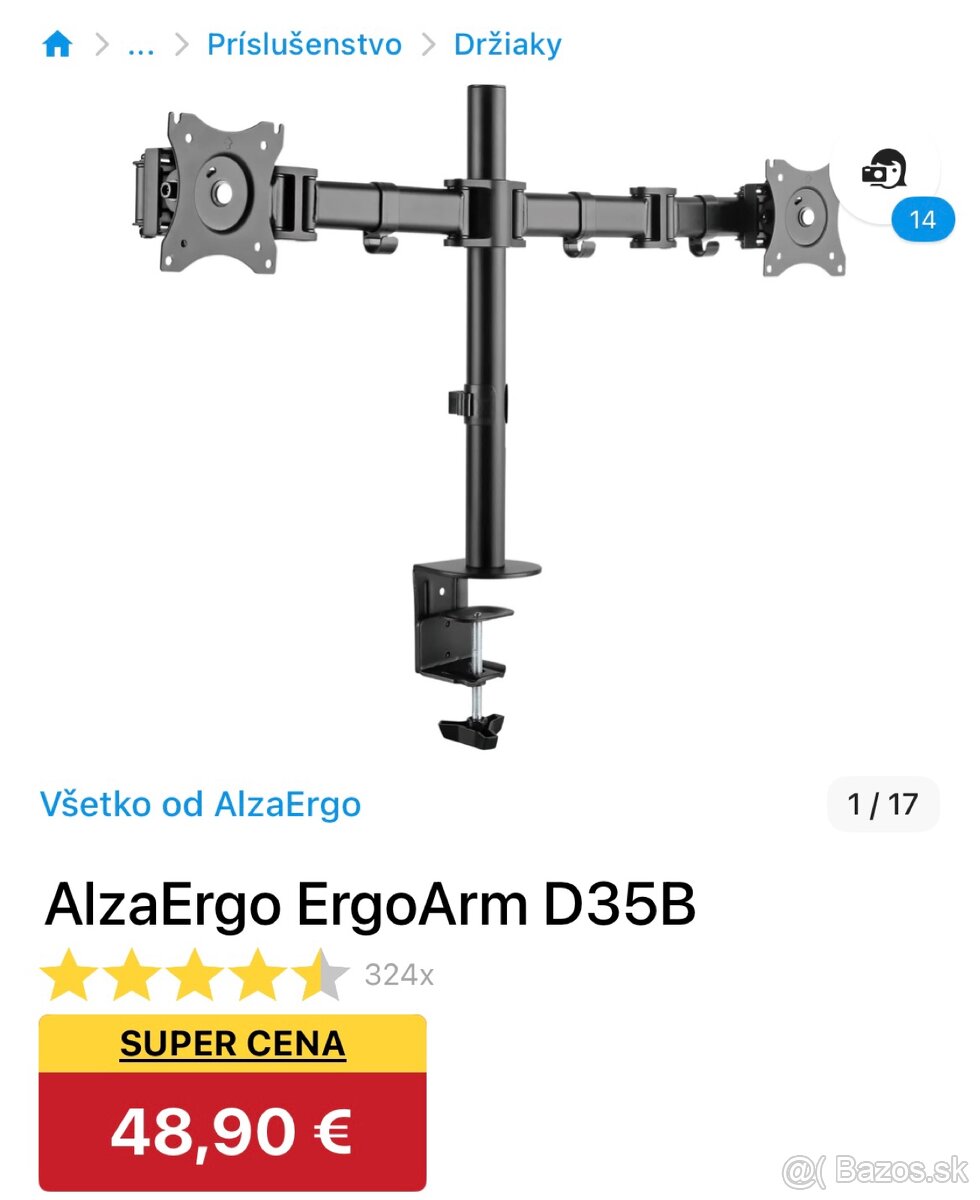Screen dimensions: 980x1200
Task: Open the Príslušenstvo breadcrumb category
Action: [x=304, y=44]
